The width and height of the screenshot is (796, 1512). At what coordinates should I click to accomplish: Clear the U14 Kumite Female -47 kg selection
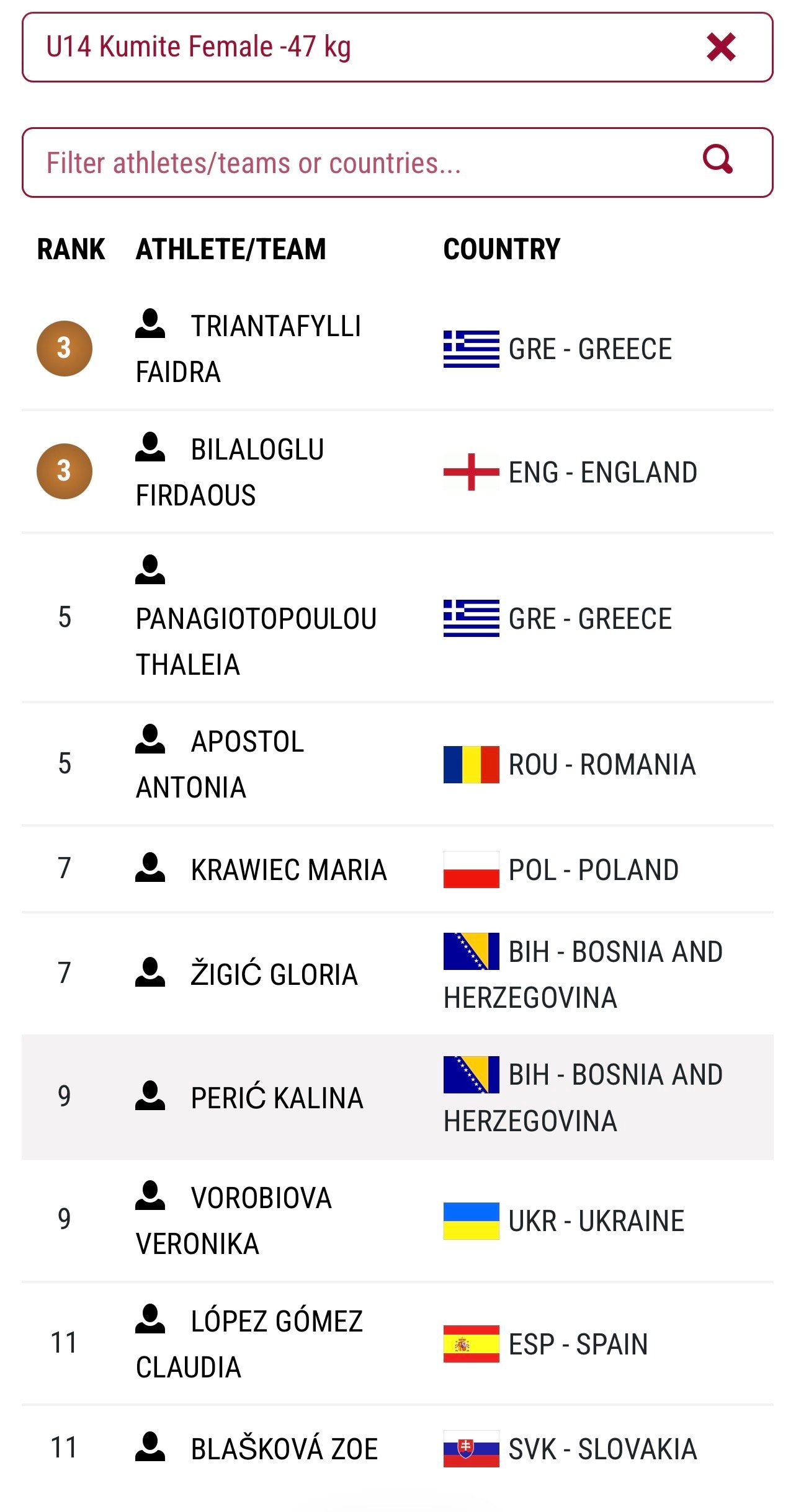pos(720,47)
